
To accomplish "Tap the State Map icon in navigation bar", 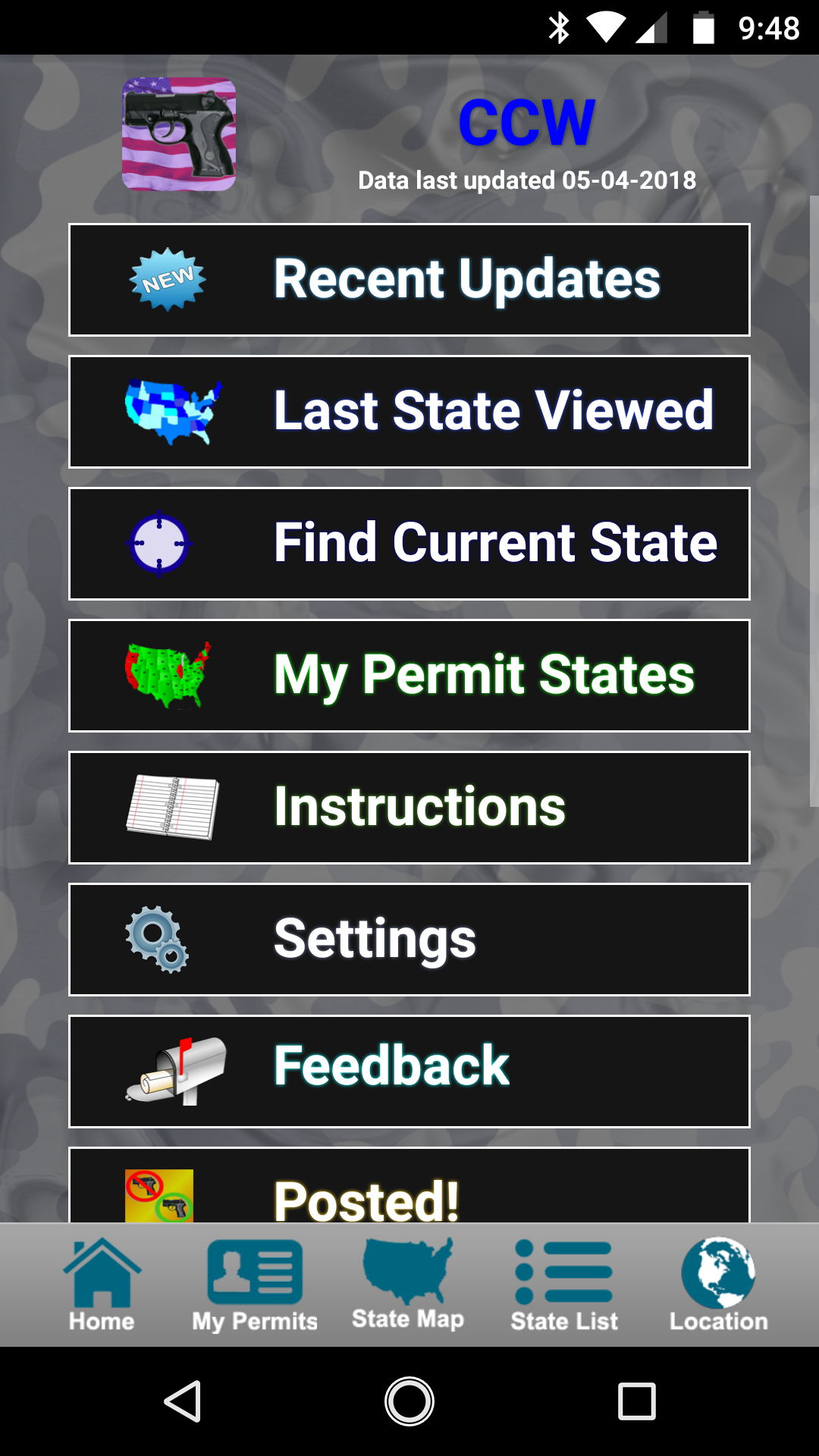I will pyautogui.click(x=407, y=1282).
